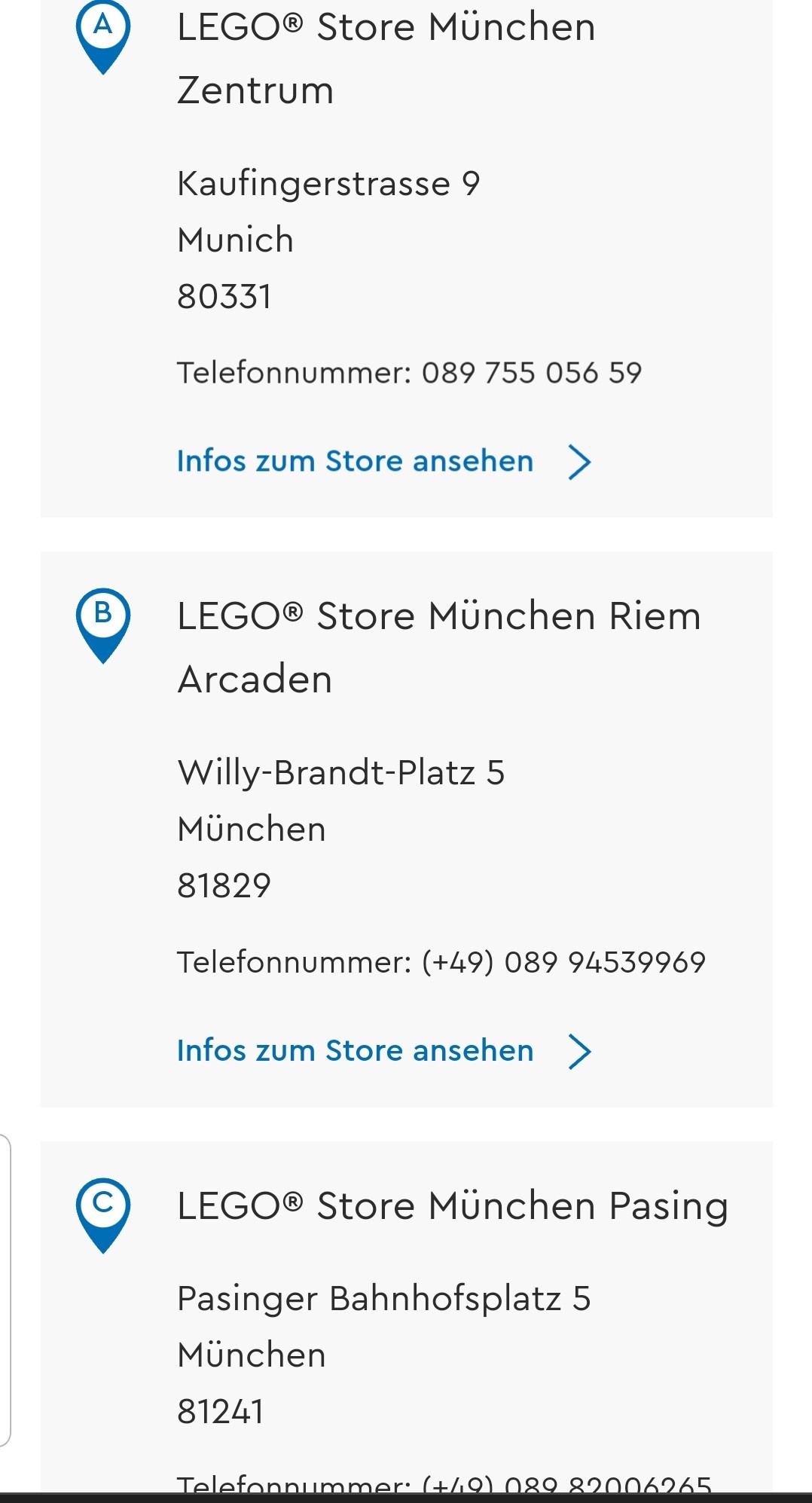View store info for München Riem Arcaden

point(383,1050)
